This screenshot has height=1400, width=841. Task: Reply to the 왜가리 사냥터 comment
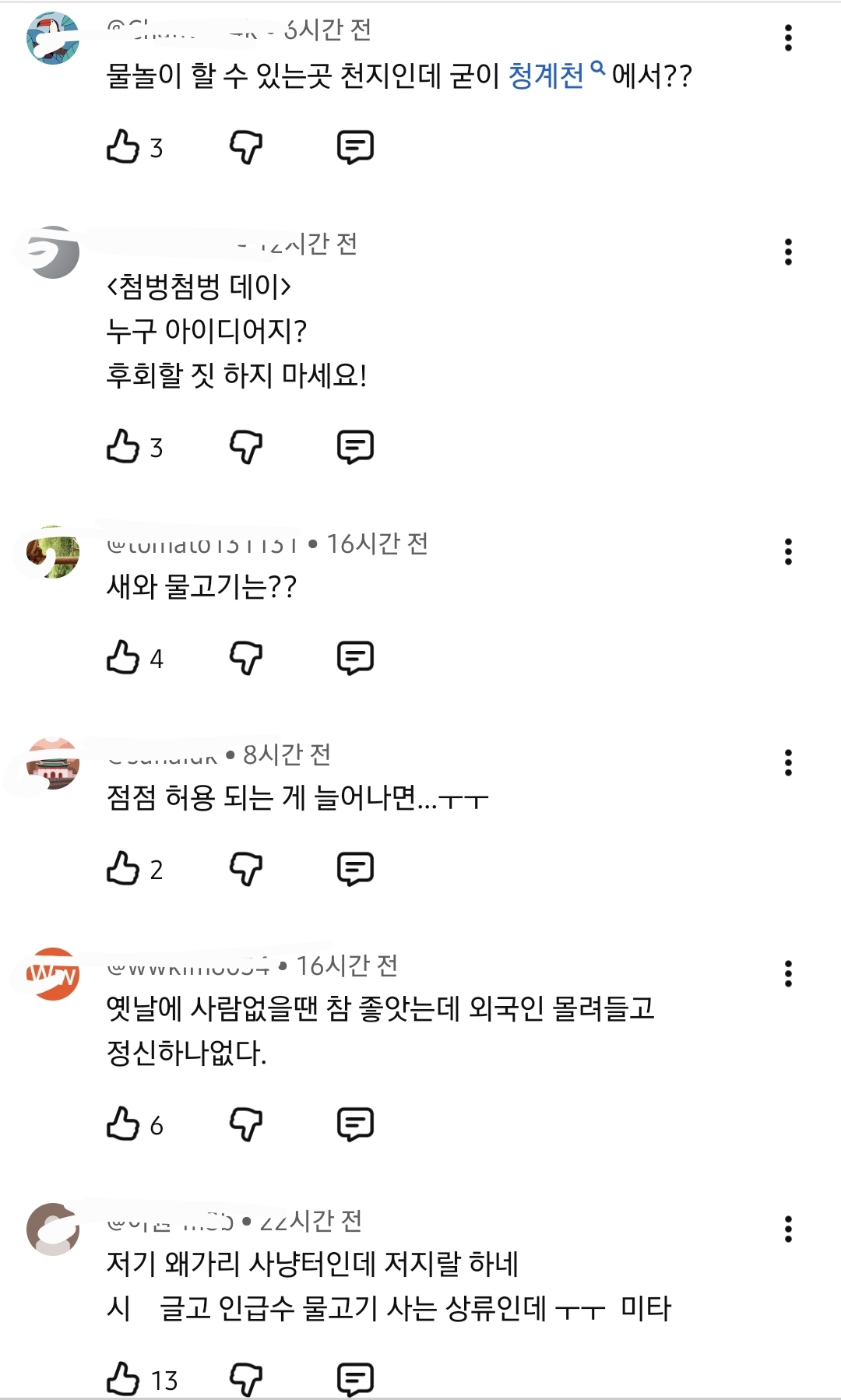(355, 1379)
